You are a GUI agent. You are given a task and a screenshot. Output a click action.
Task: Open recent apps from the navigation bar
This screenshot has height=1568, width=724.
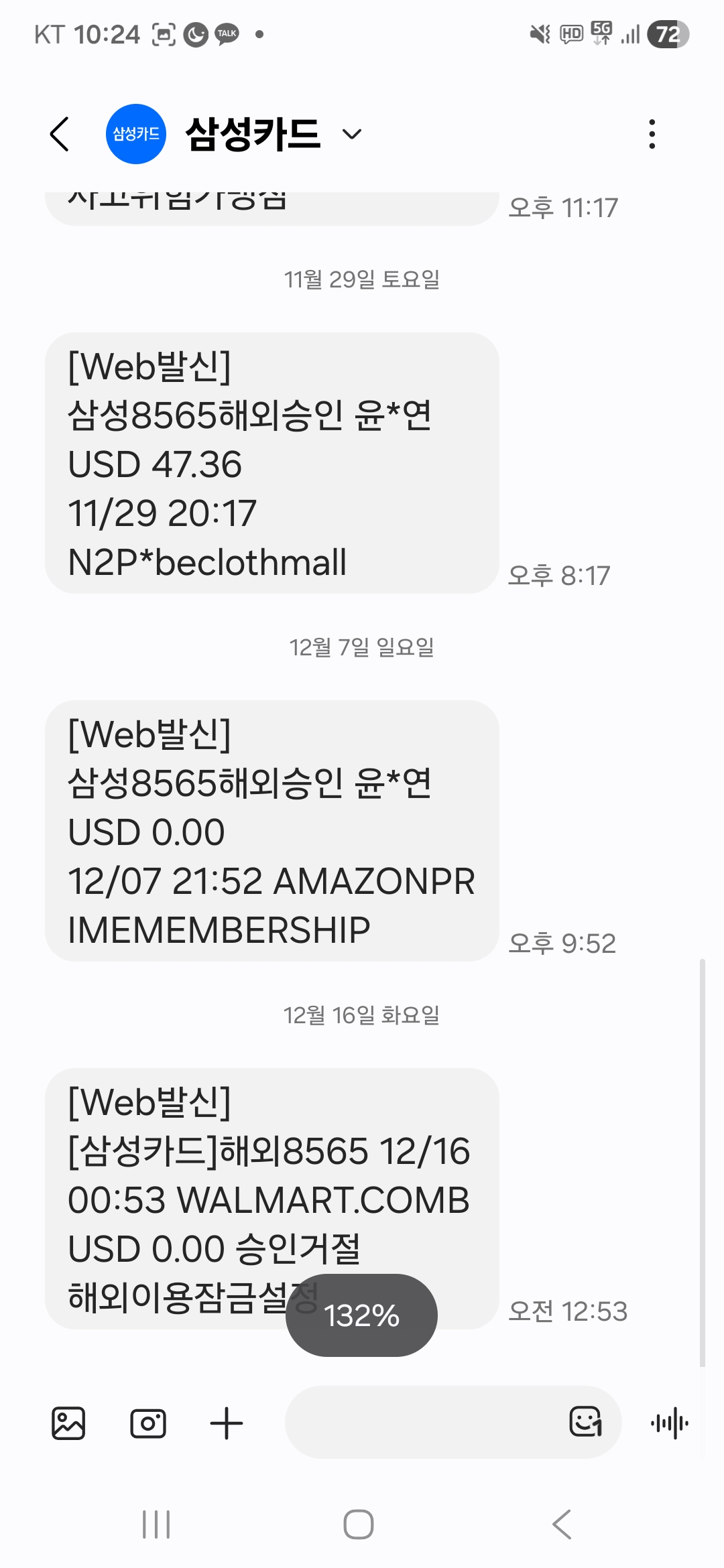tap(156, 1524)
